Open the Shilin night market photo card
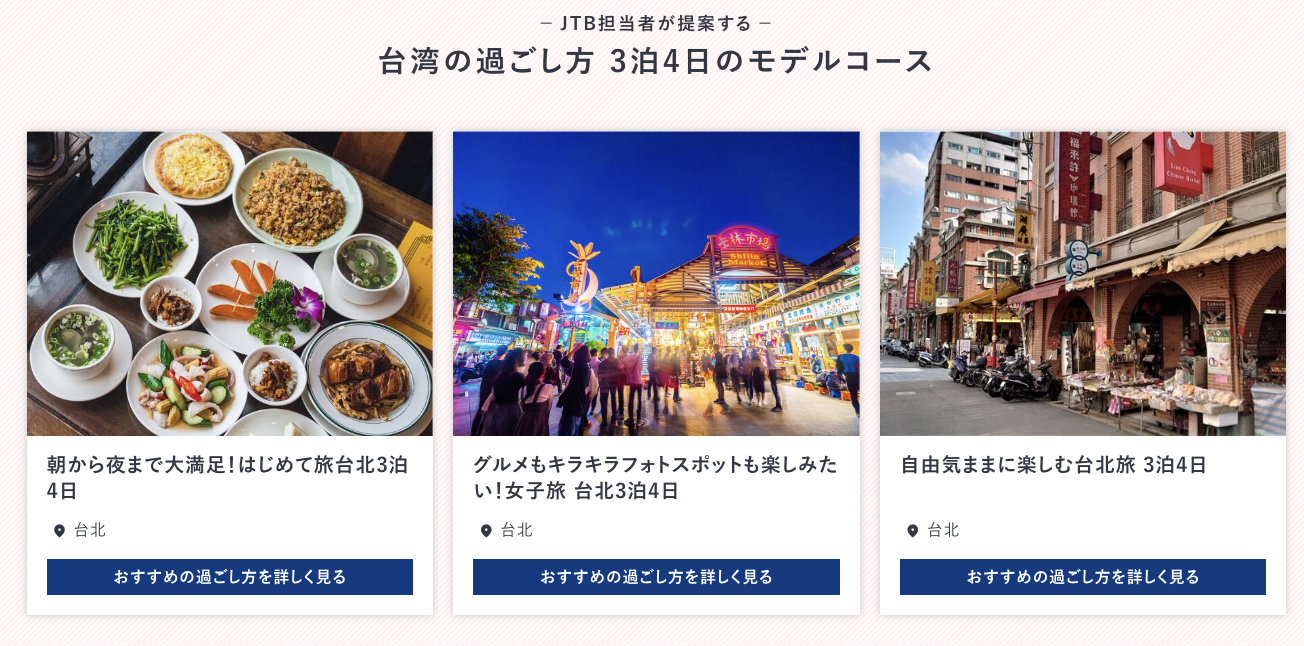 click(x=656, y=284)
